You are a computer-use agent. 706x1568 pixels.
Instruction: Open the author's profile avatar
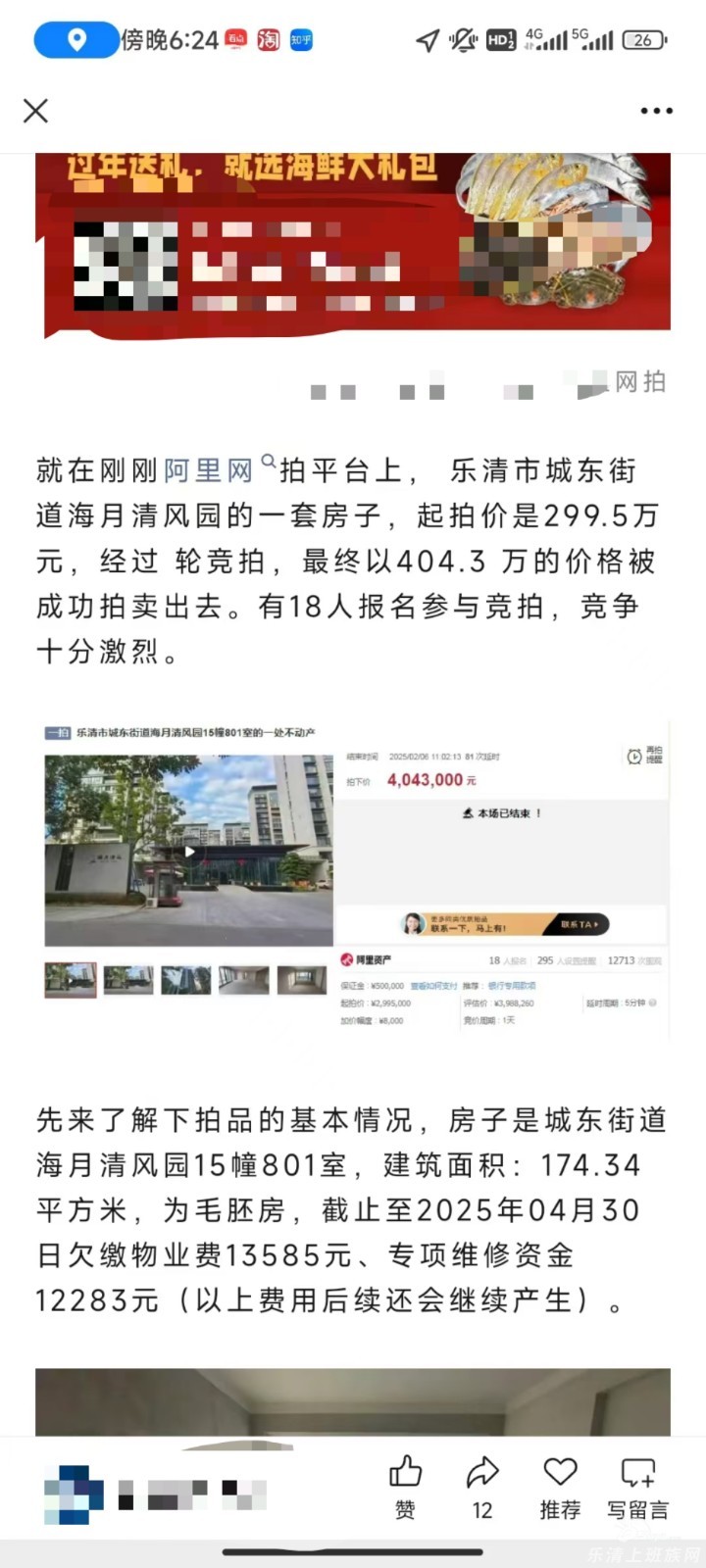[74, 1494]
